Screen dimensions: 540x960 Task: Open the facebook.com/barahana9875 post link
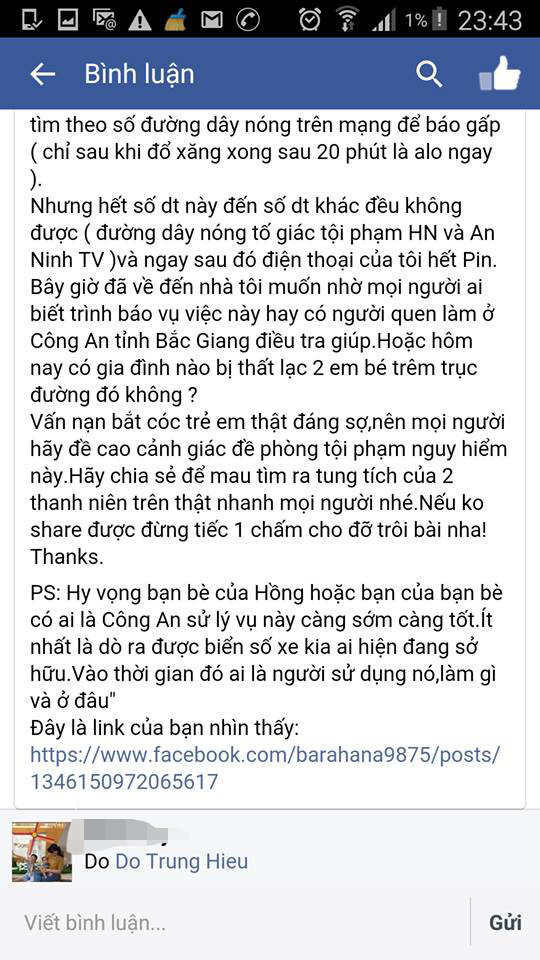265,767
